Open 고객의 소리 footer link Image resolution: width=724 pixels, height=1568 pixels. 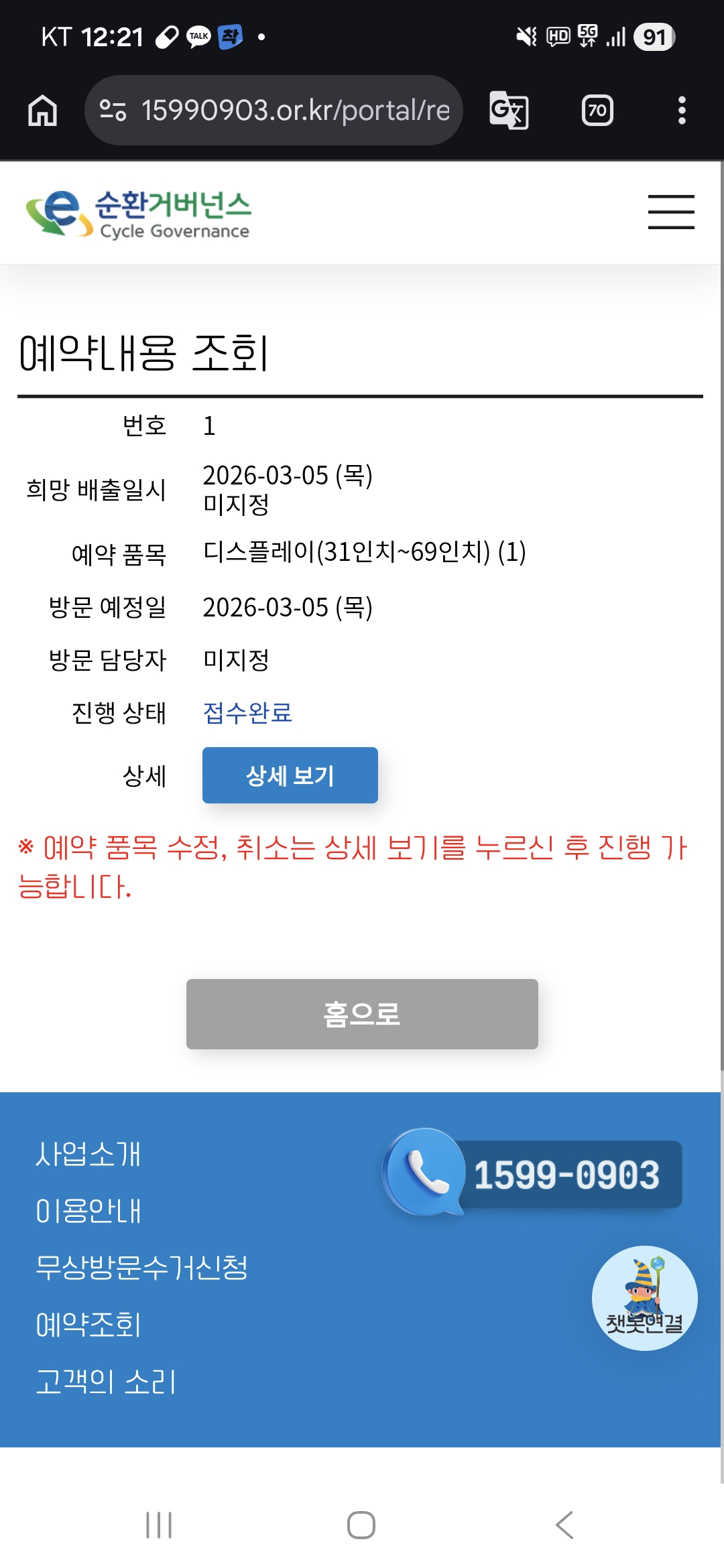click(106, 1382)
